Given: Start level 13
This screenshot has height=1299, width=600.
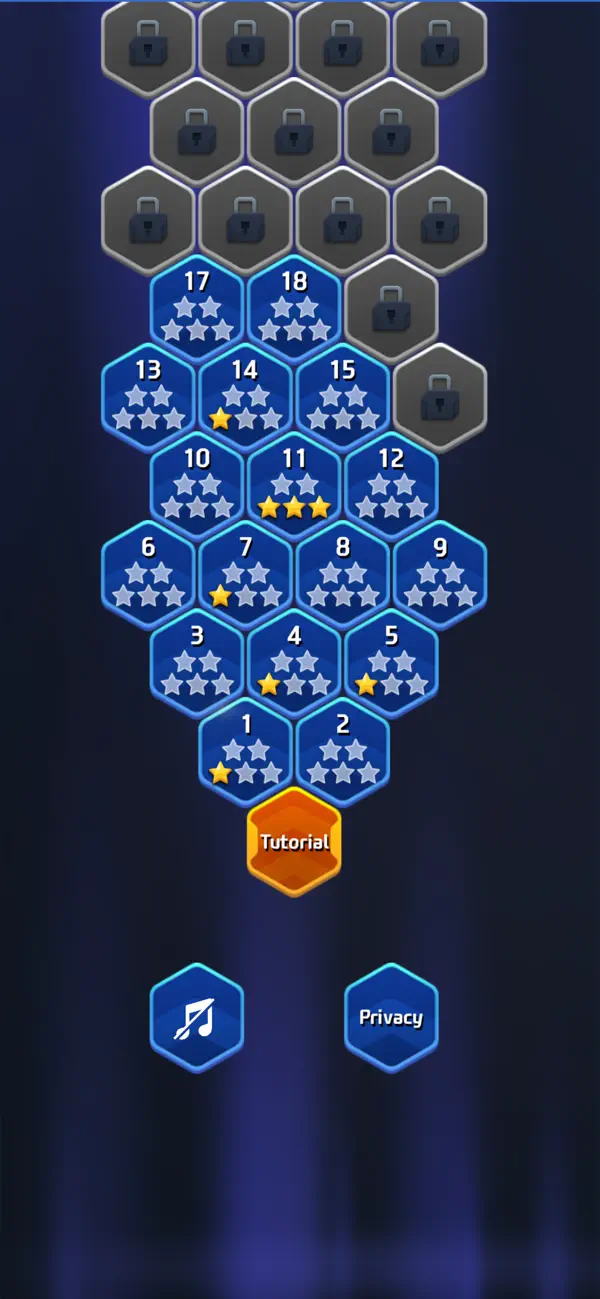Looking at the screenshot, I should pyautogui.click(x=148, y=398).
